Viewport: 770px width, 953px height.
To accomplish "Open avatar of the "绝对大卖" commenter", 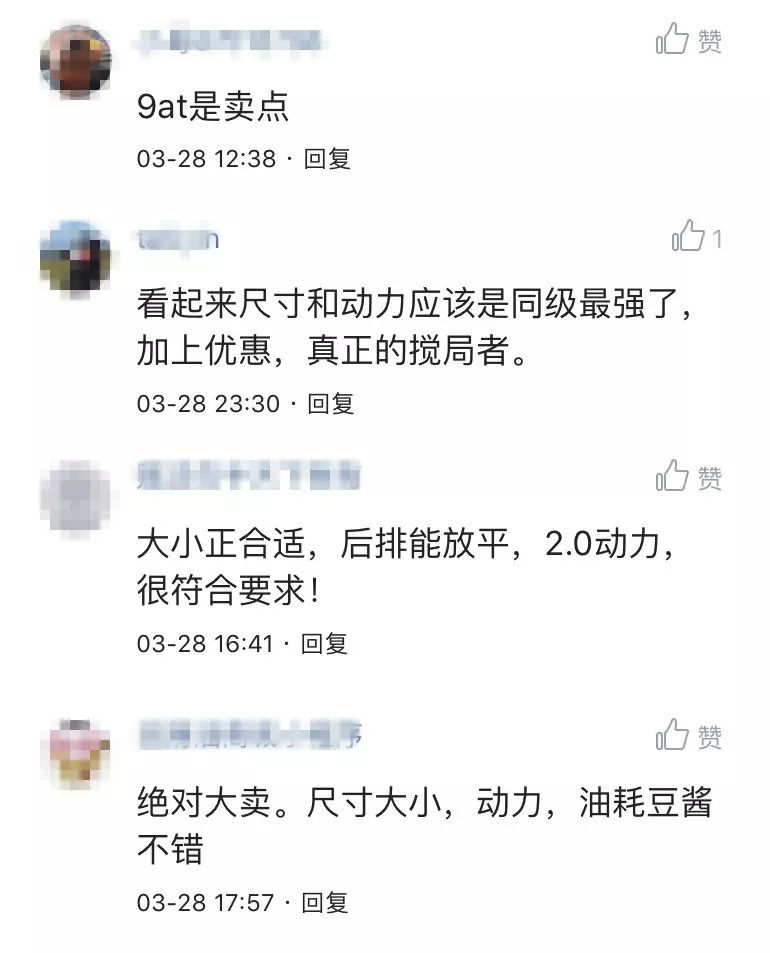I will coord(75,755).
